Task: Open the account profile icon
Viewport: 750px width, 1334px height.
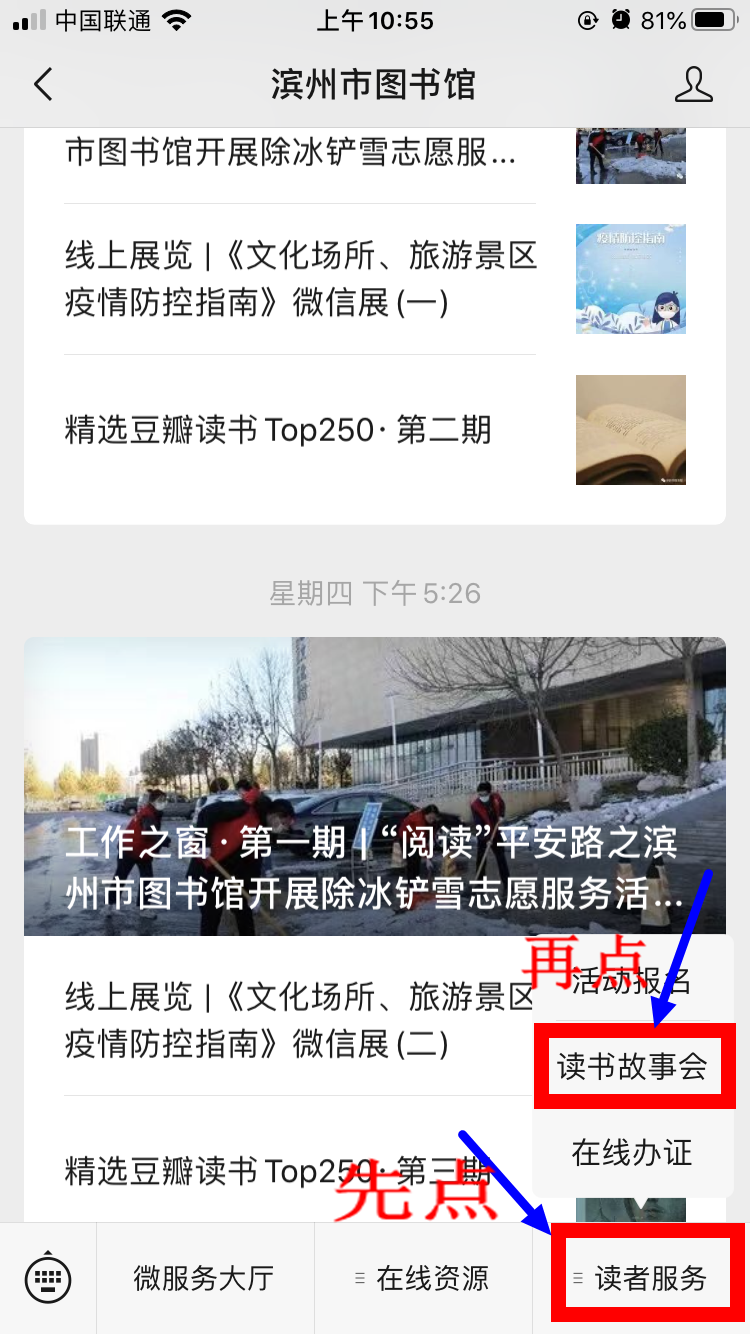Action: pos(693,85)
